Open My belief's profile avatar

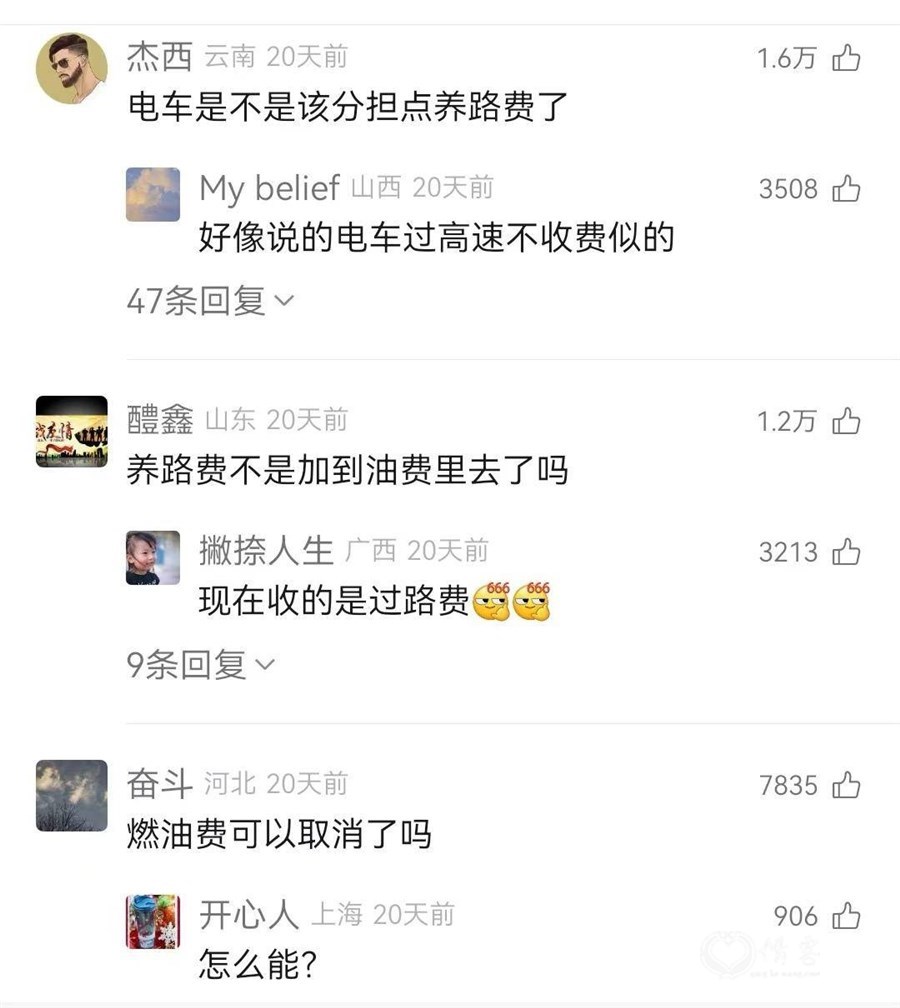(x=153, y=195)
